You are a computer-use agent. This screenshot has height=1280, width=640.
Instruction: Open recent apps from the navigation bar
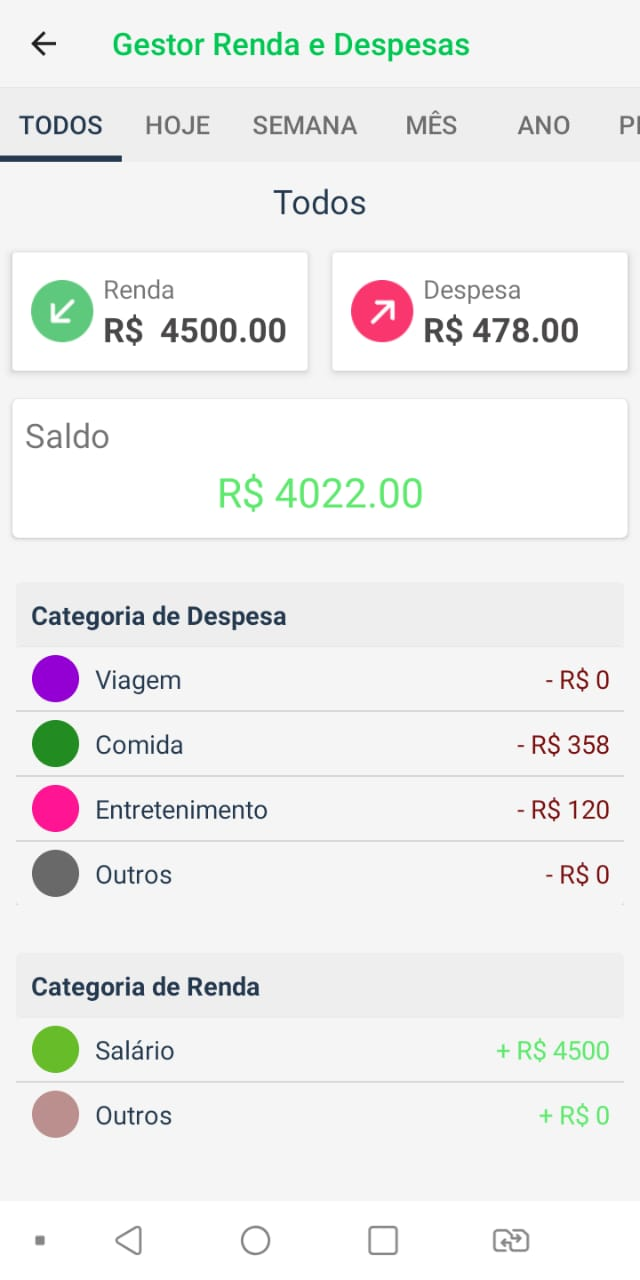(383, 1241)
